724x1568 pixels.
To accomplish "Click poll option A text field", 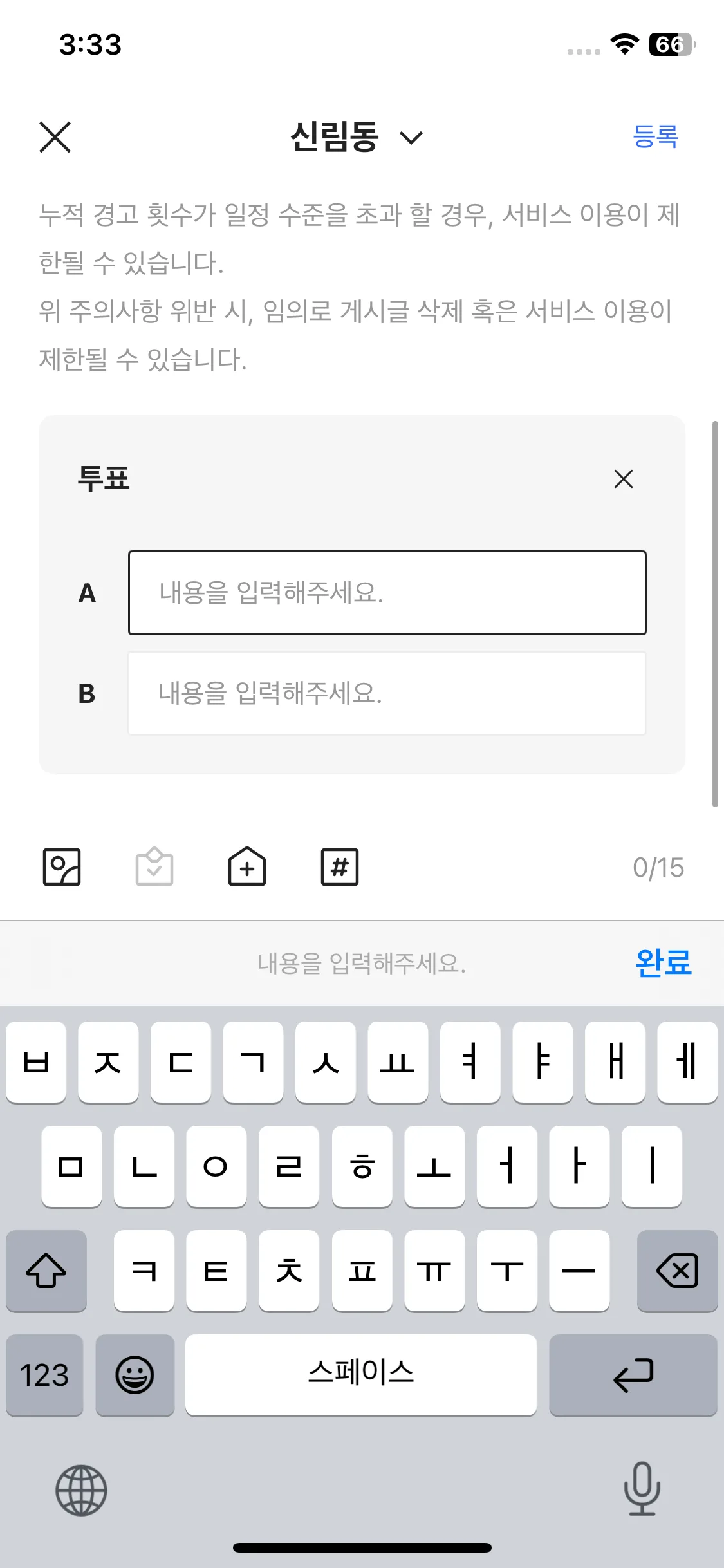I will [386, 593].
